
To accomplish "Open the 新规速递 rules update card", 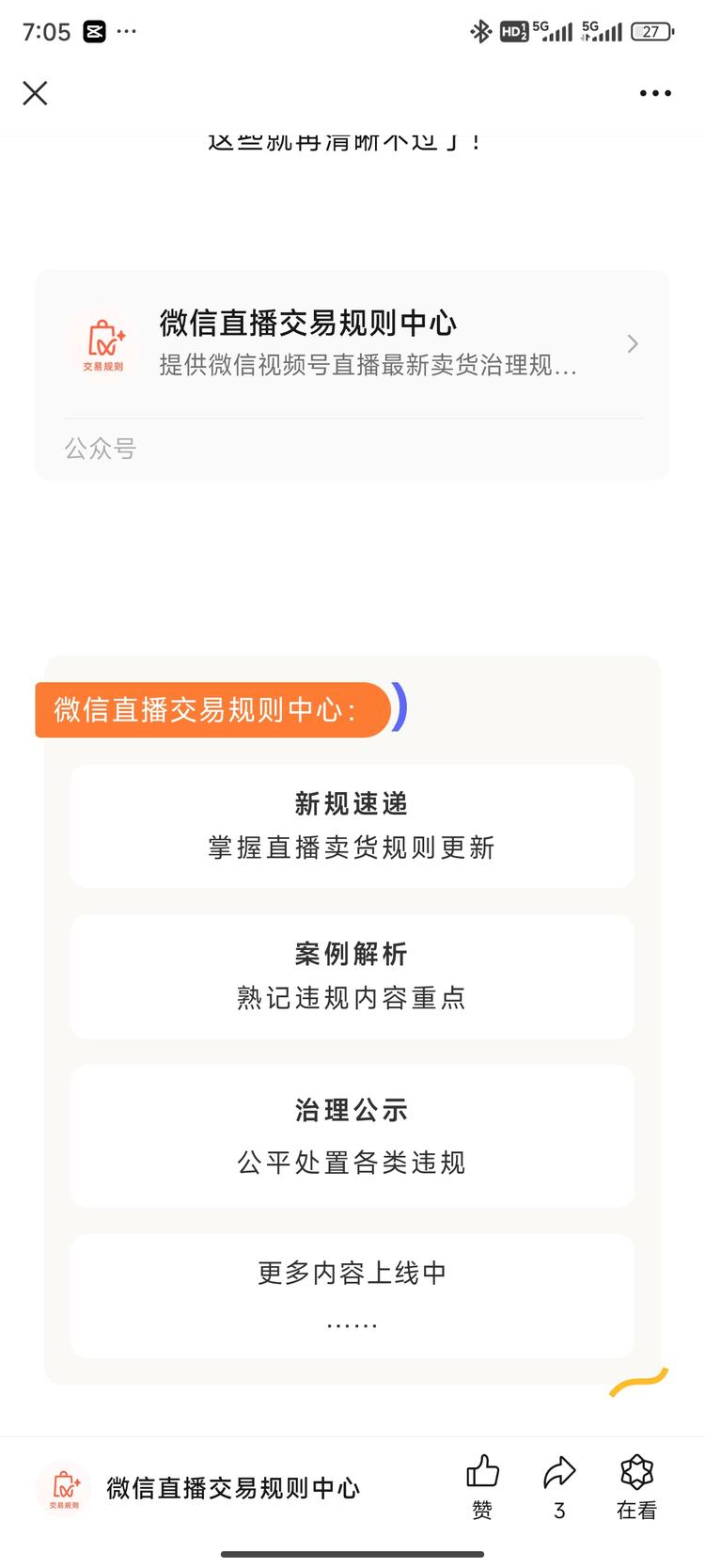I will (x=352, y=826).
